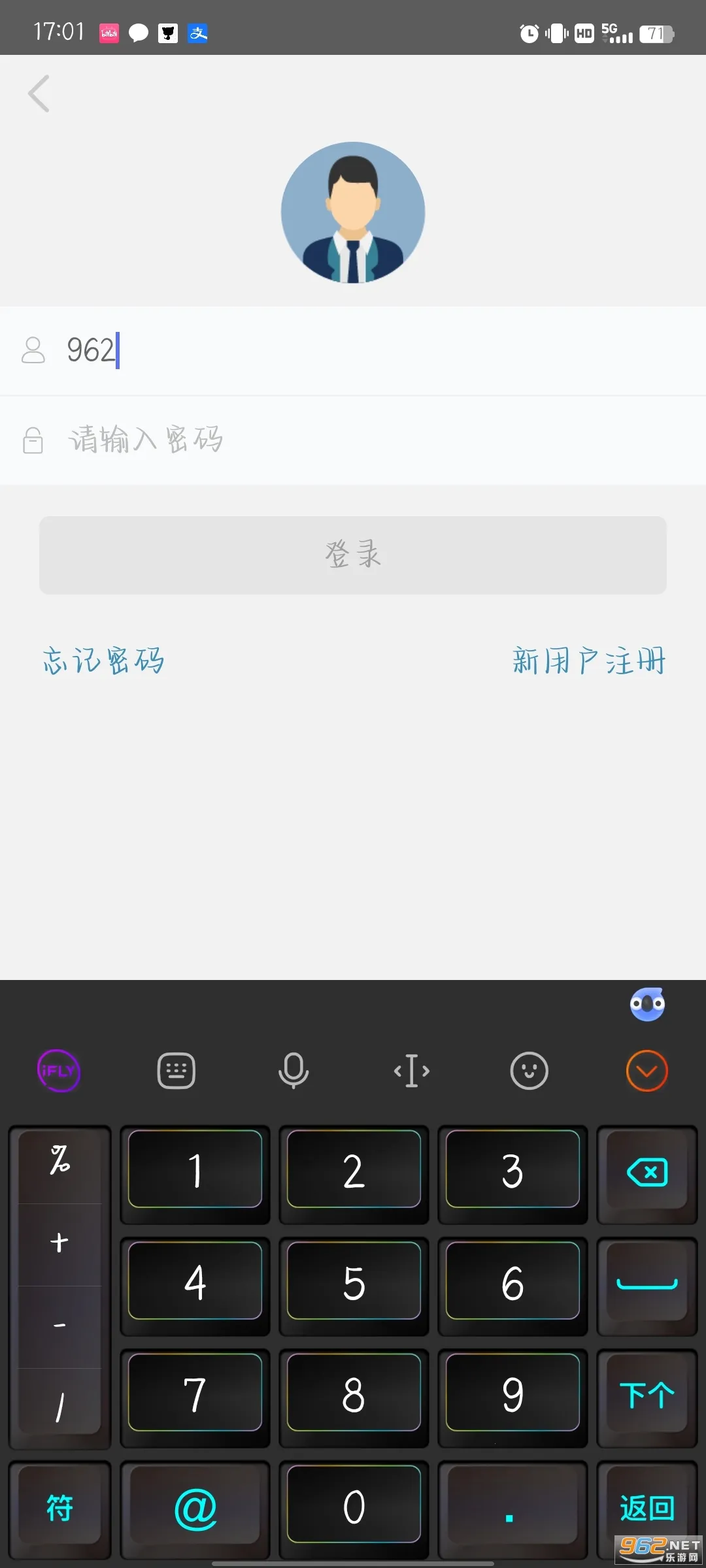
Task: Select the keyboard layout switcher icon
Action: (x=176, y=1071)
